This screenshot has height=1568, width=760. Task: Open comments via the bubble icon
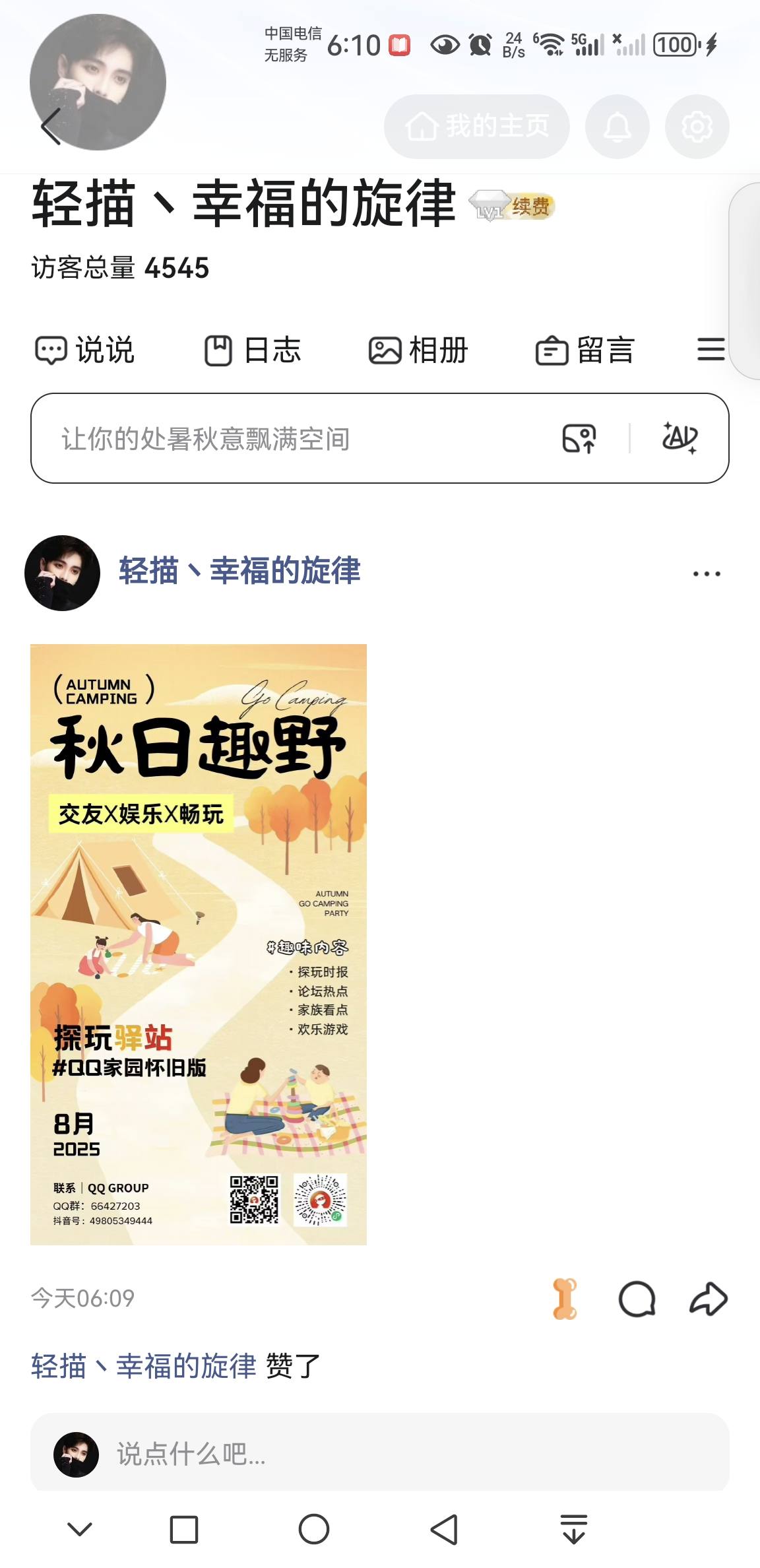(637, 1299)
